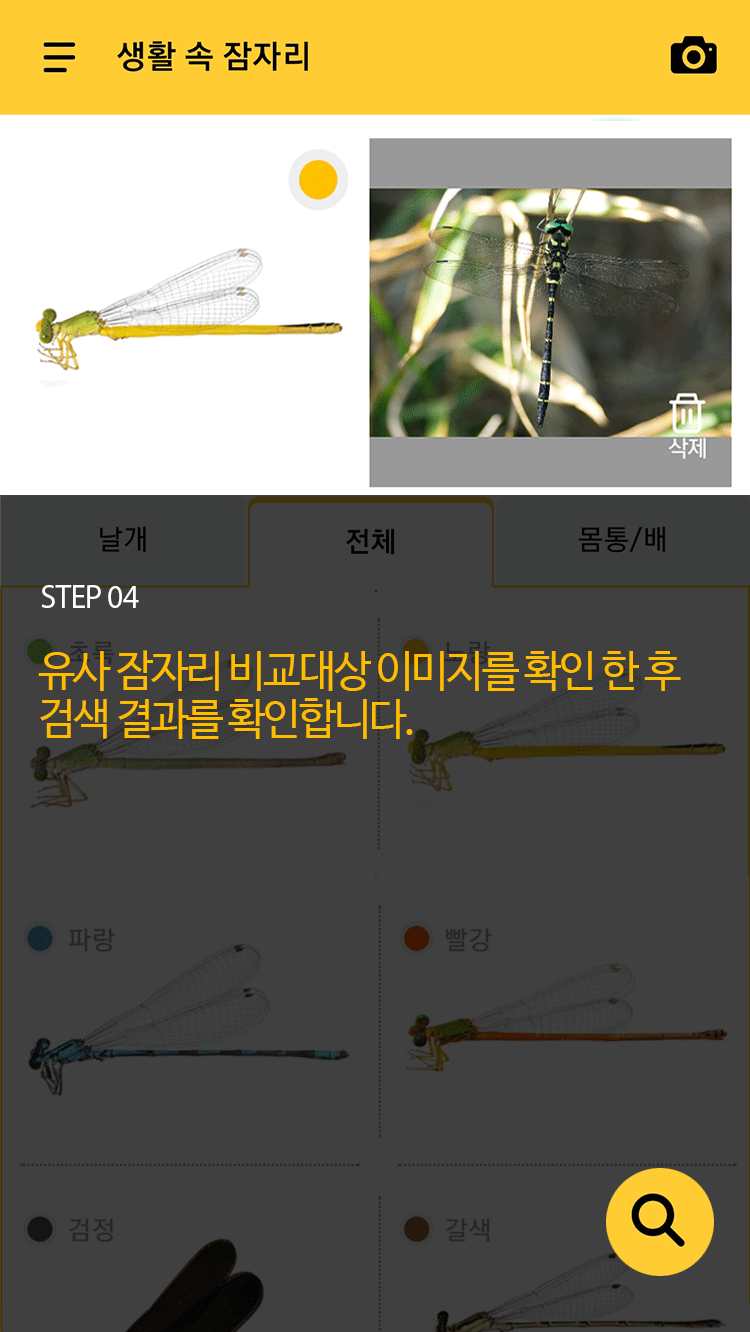750x1332 pixels.
Task: Switch to the 몸통/배 tab
Action: [x=624, y=540]
